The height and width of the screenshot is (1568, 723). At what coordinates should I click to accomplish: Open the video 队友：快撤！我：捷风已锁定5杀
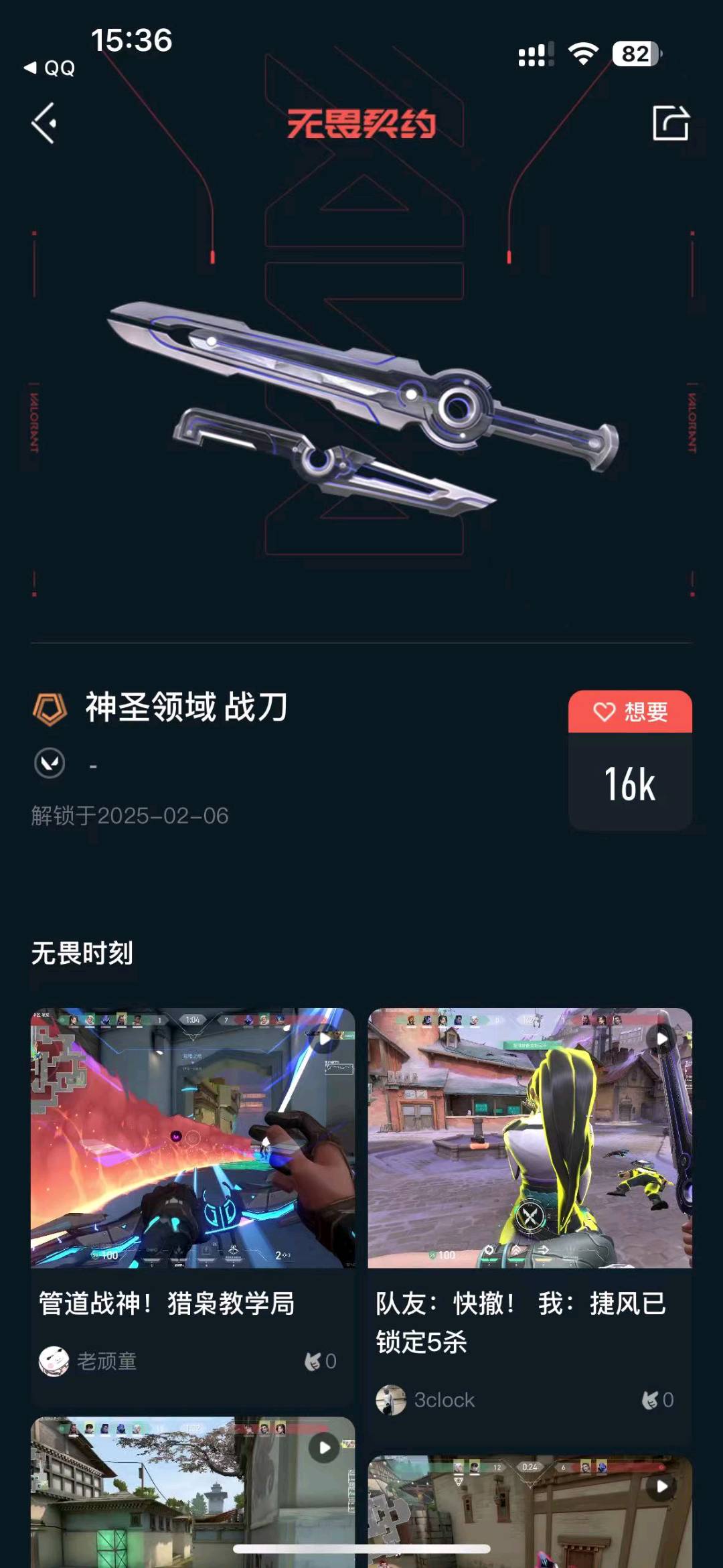(530, 1137)
